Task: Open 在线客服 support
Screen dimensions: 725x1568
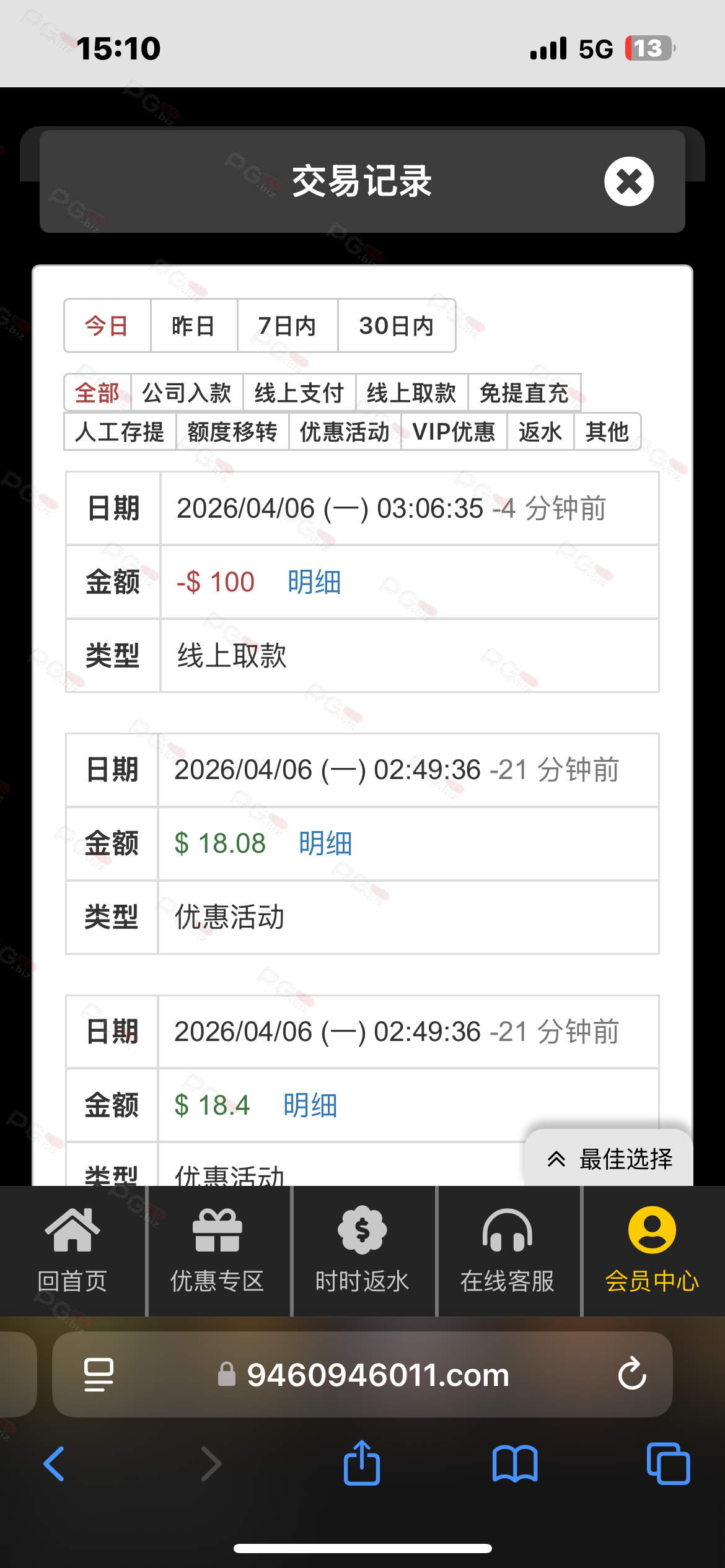Action: (x=507, y=1252)
